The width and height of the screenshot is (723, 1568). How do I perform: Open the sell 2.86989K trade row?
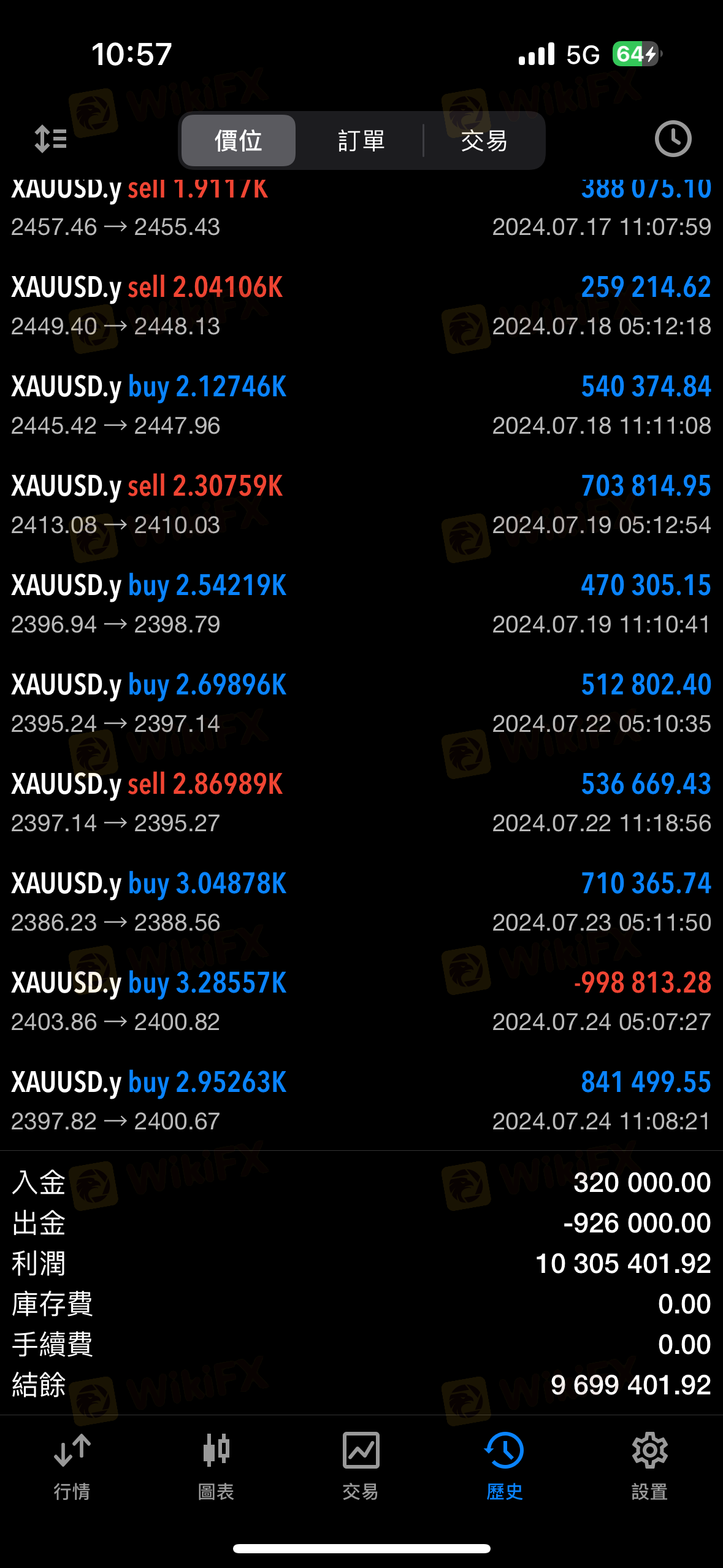pos(361,803)
